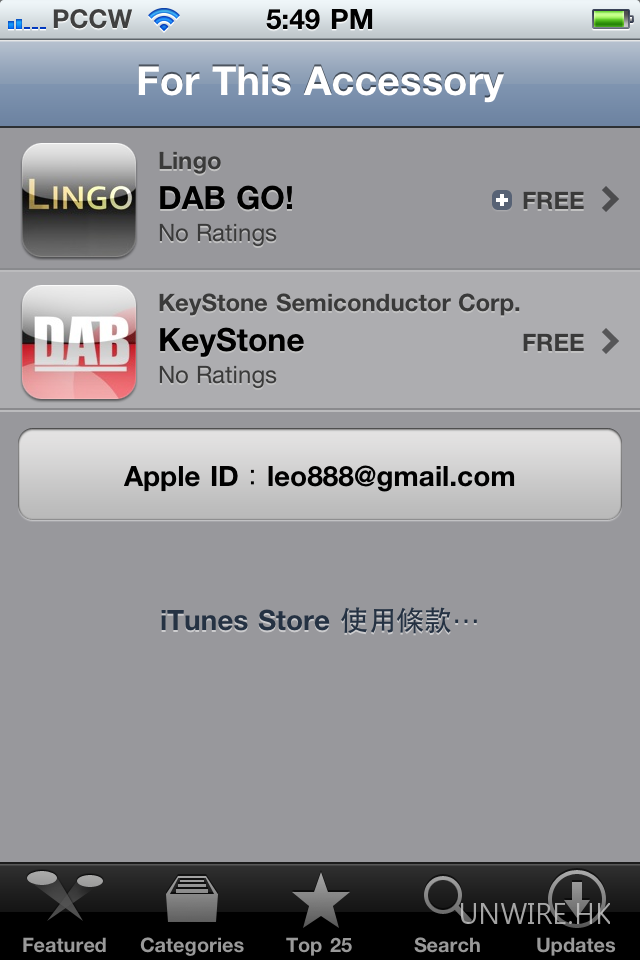This screenshot has height=960, width=640.
Task: Open the Search tab
Action: click(447, 913)
